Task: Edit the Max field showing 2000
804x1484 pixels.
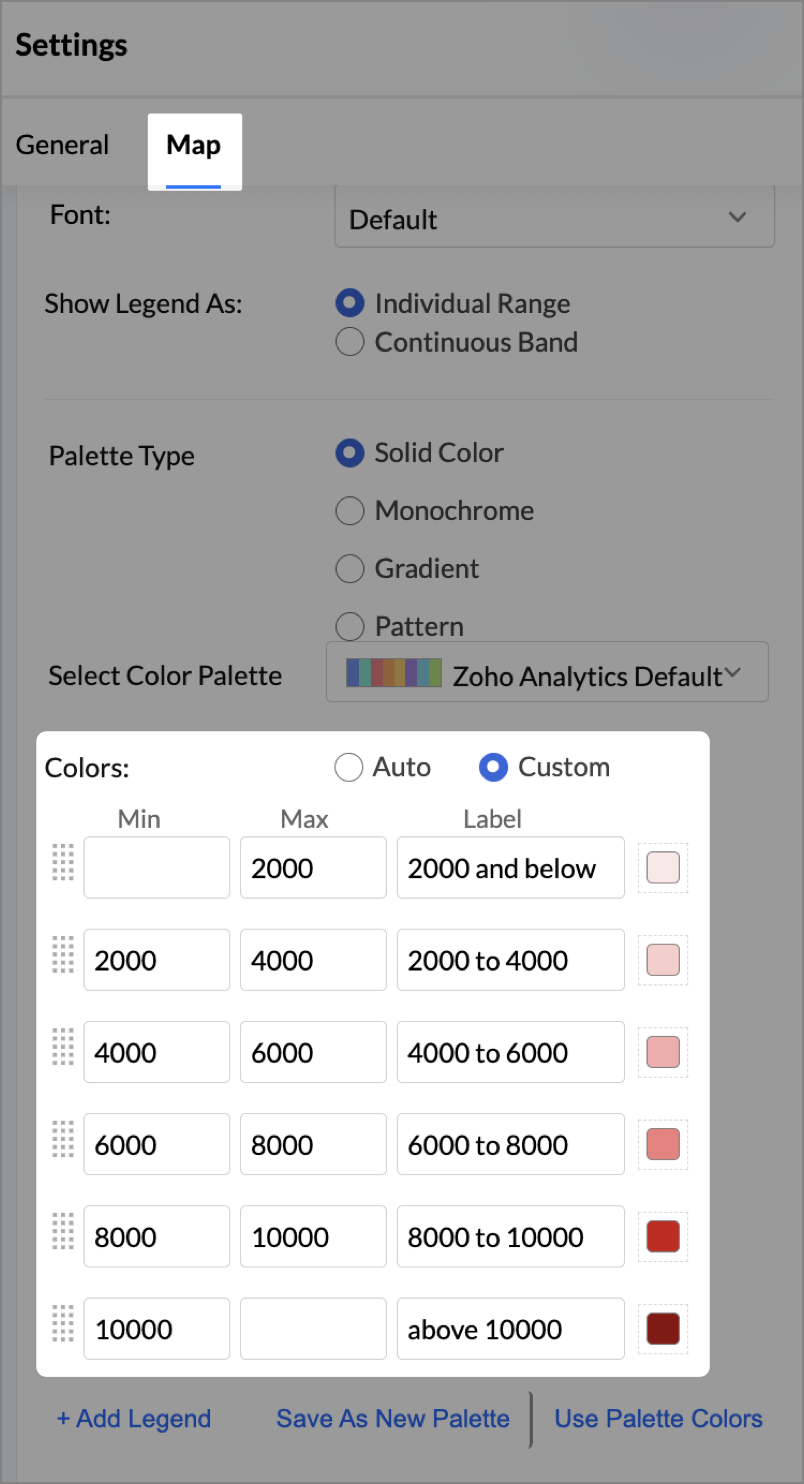Action: (x=313, y=868)
